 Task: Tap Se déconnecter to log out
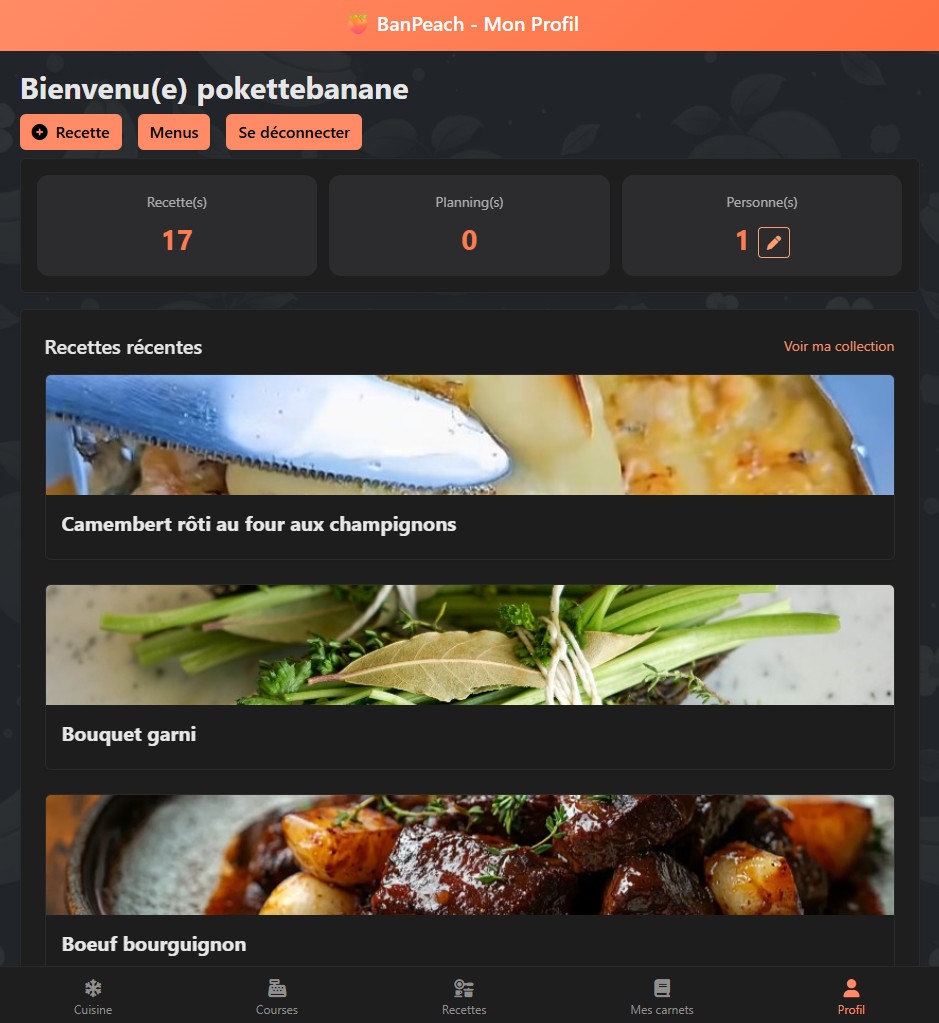pyautogui.click(x=294, y=132)
